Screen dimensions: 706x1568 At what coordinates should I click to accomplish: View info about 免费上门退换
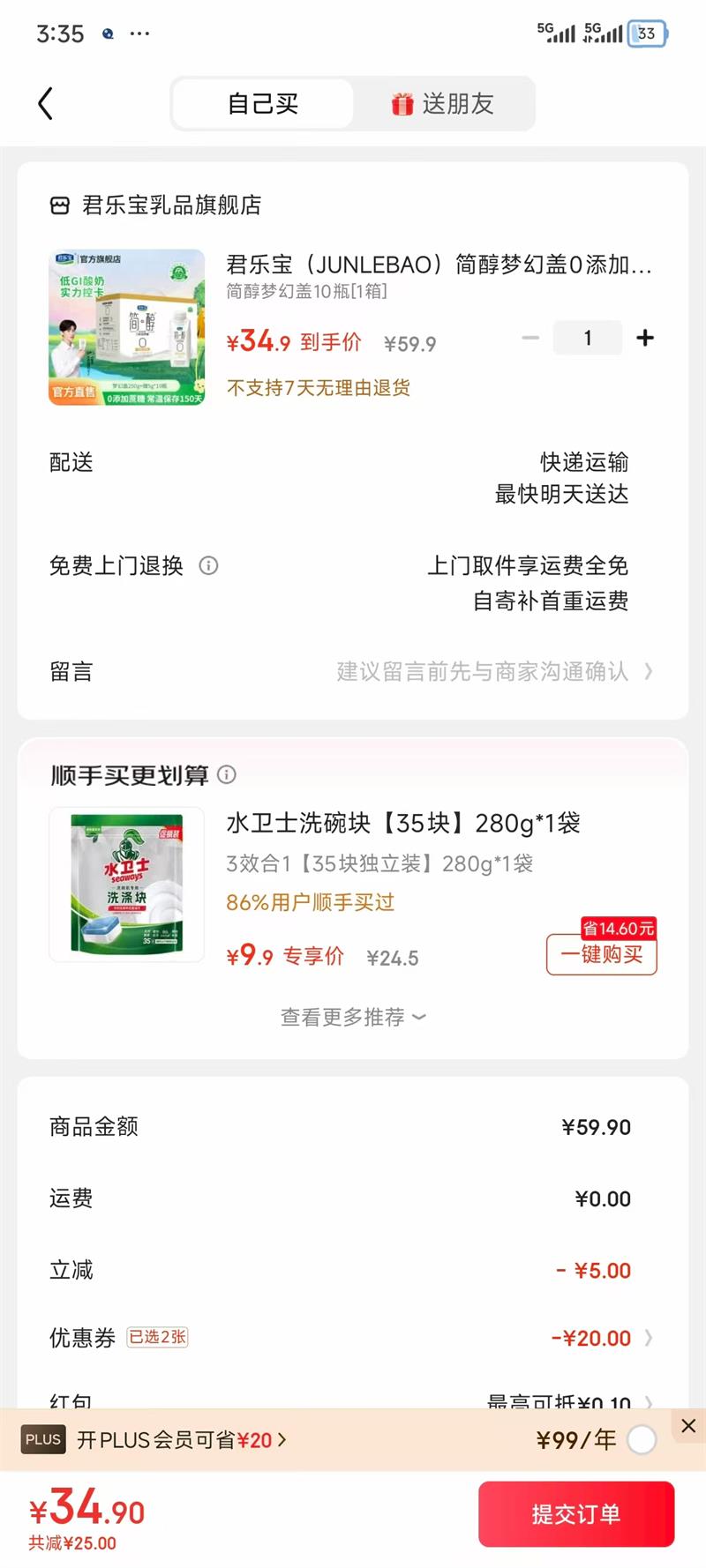(x=208, y=565)
